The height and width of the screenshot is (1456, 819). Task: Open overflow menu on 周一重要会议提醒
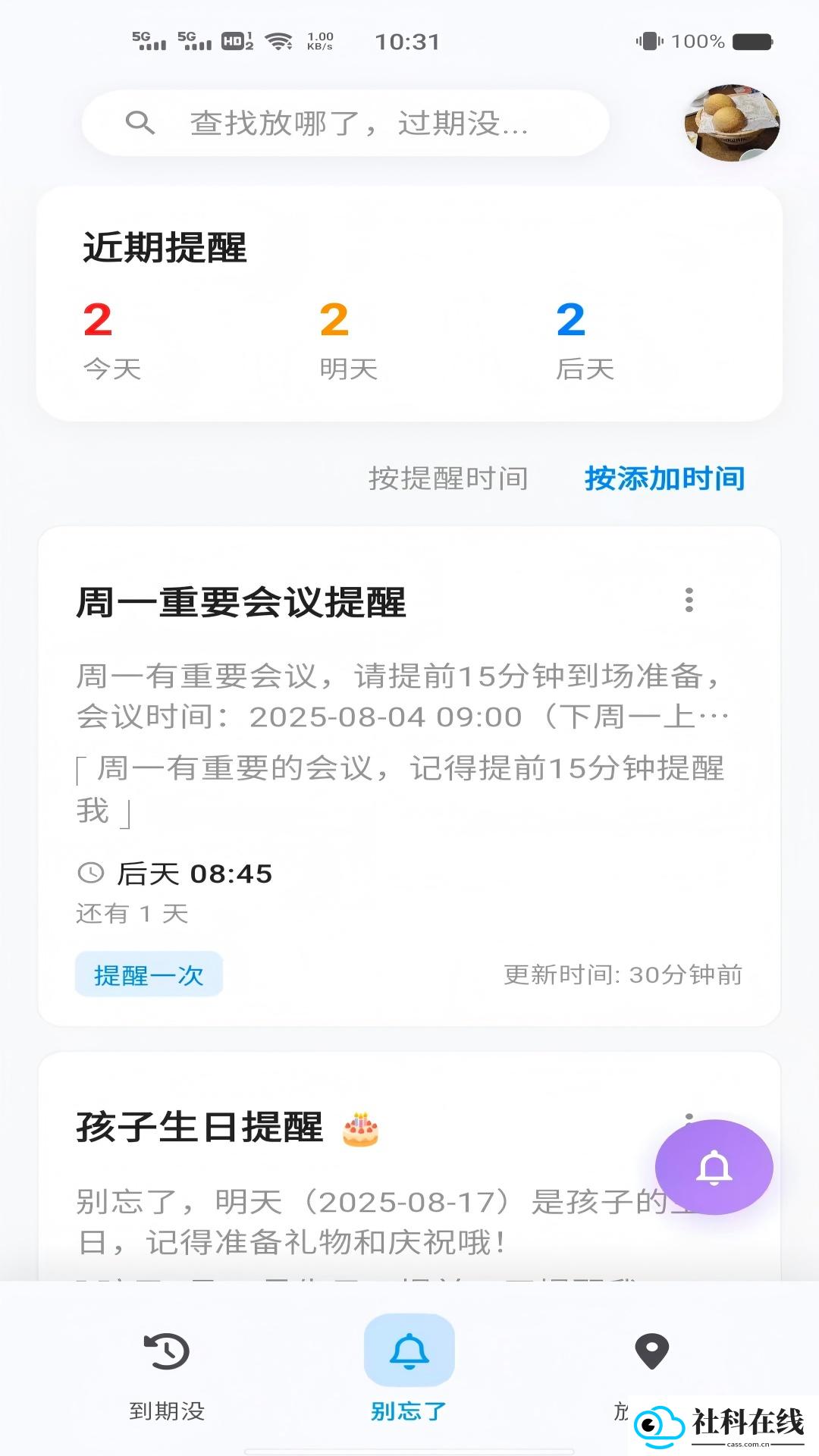(689, 600)
